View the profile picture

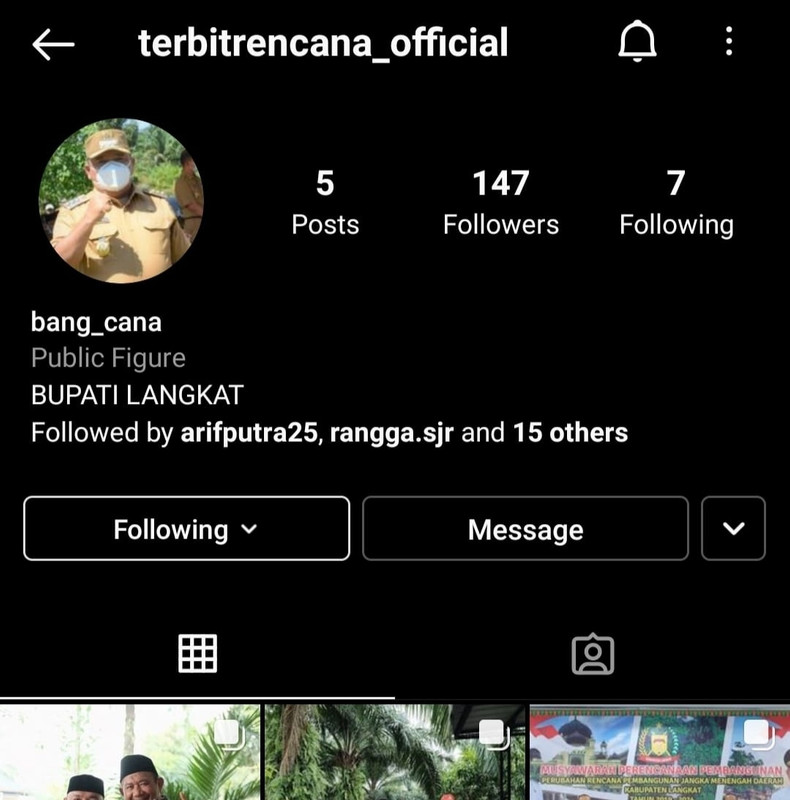coord(121,201)
